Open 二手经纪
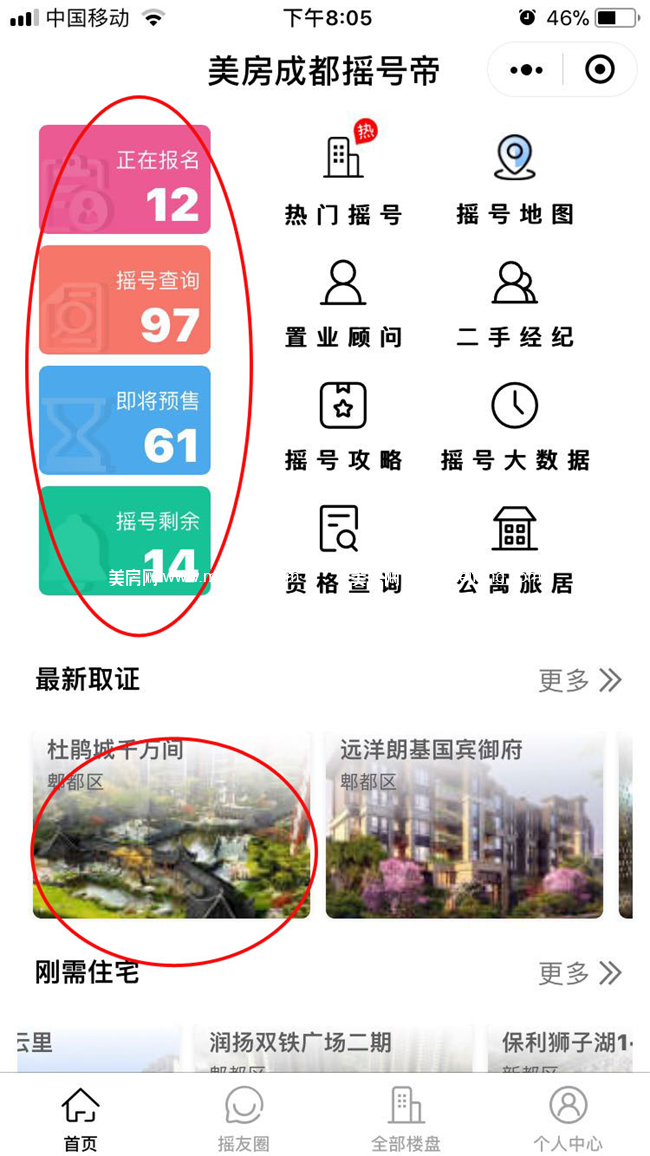 [514, 303]
